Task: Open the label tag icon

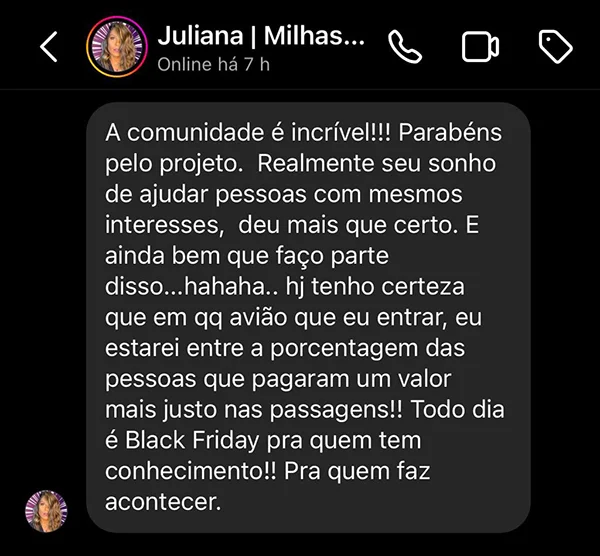Action: [x=555, y=46]
